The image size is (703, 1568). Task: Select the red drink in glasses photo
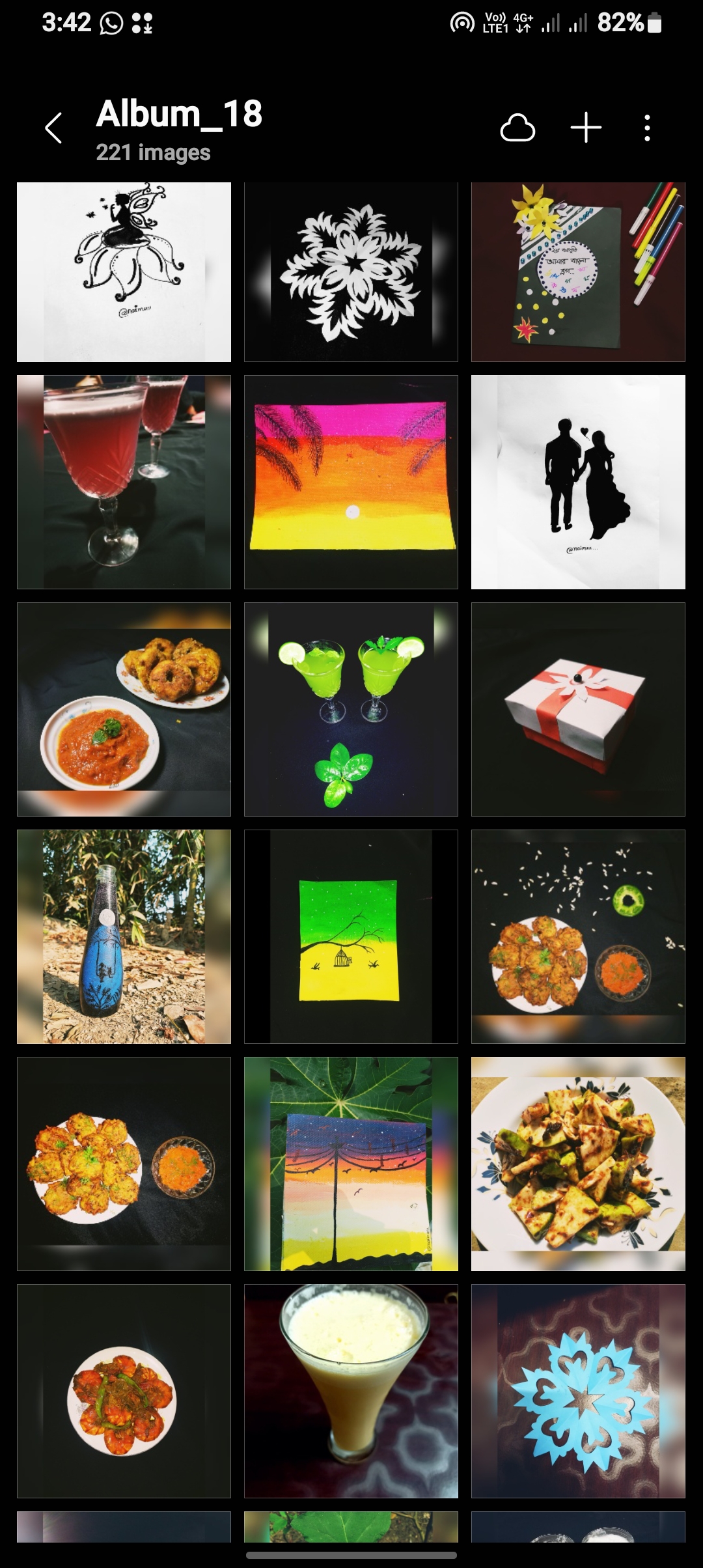(124, 482)
